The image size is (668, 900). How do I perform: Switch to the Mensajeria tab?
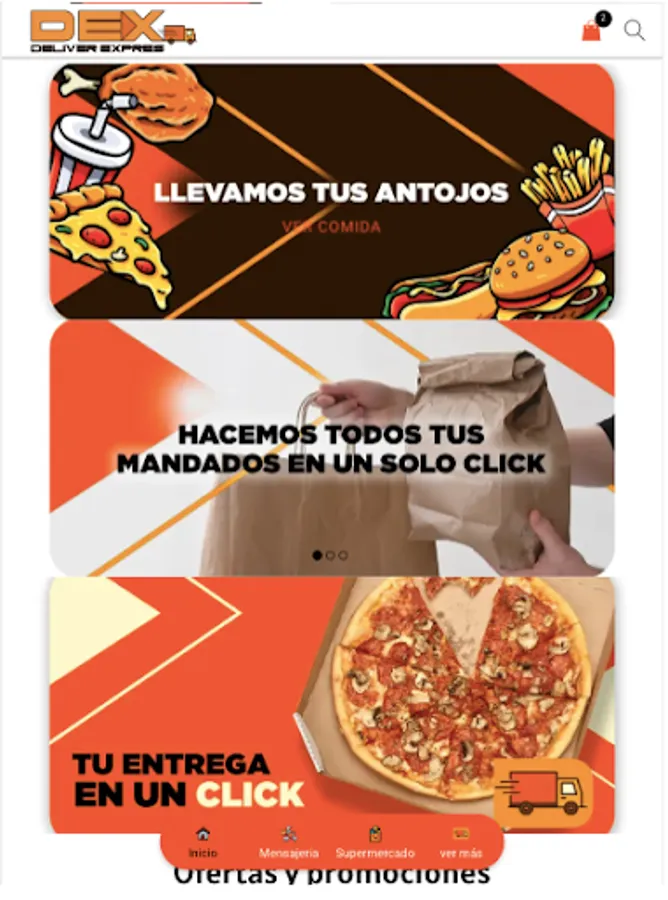(x=289, y=842)
